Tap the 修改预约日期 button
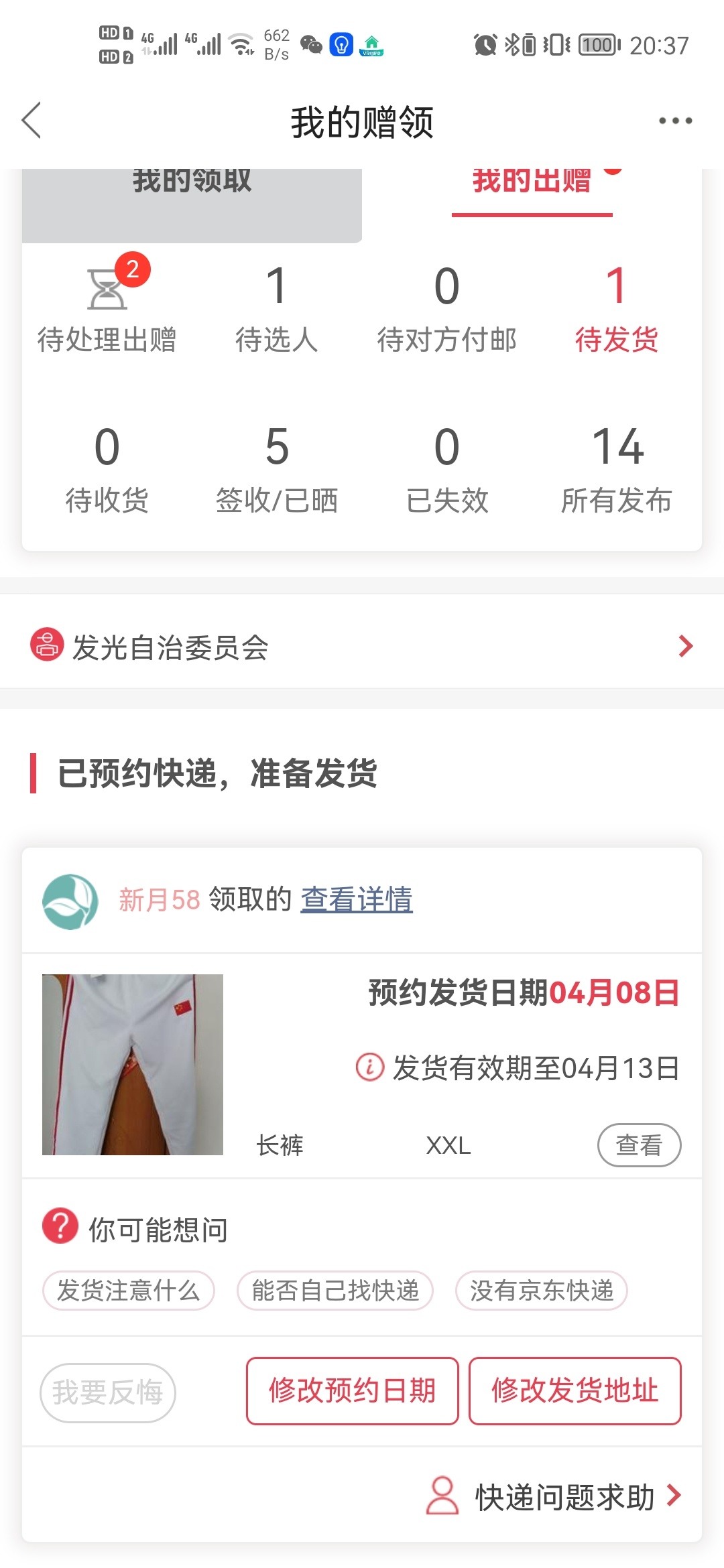 click(x=352, y=1391)
